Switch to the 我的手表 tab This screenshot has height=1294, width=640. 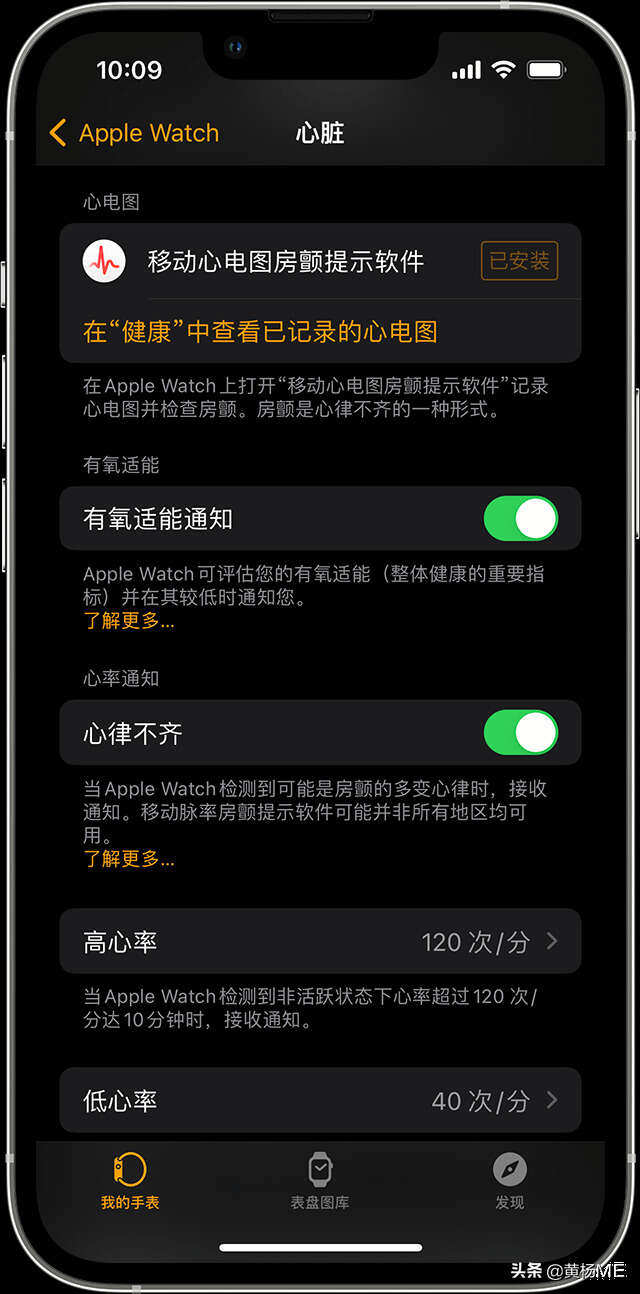point(130,1180)
